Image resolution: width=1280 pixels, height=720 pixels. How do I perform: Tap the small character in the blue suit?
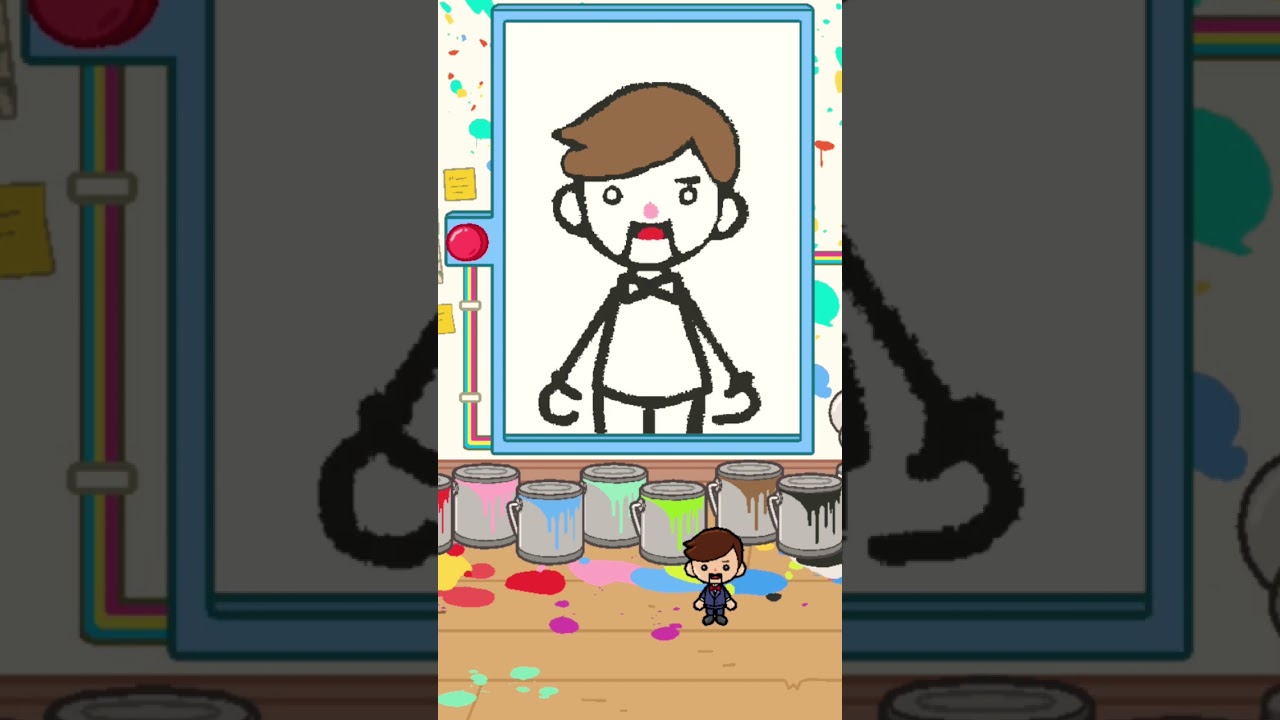click(x=716, y=579)
